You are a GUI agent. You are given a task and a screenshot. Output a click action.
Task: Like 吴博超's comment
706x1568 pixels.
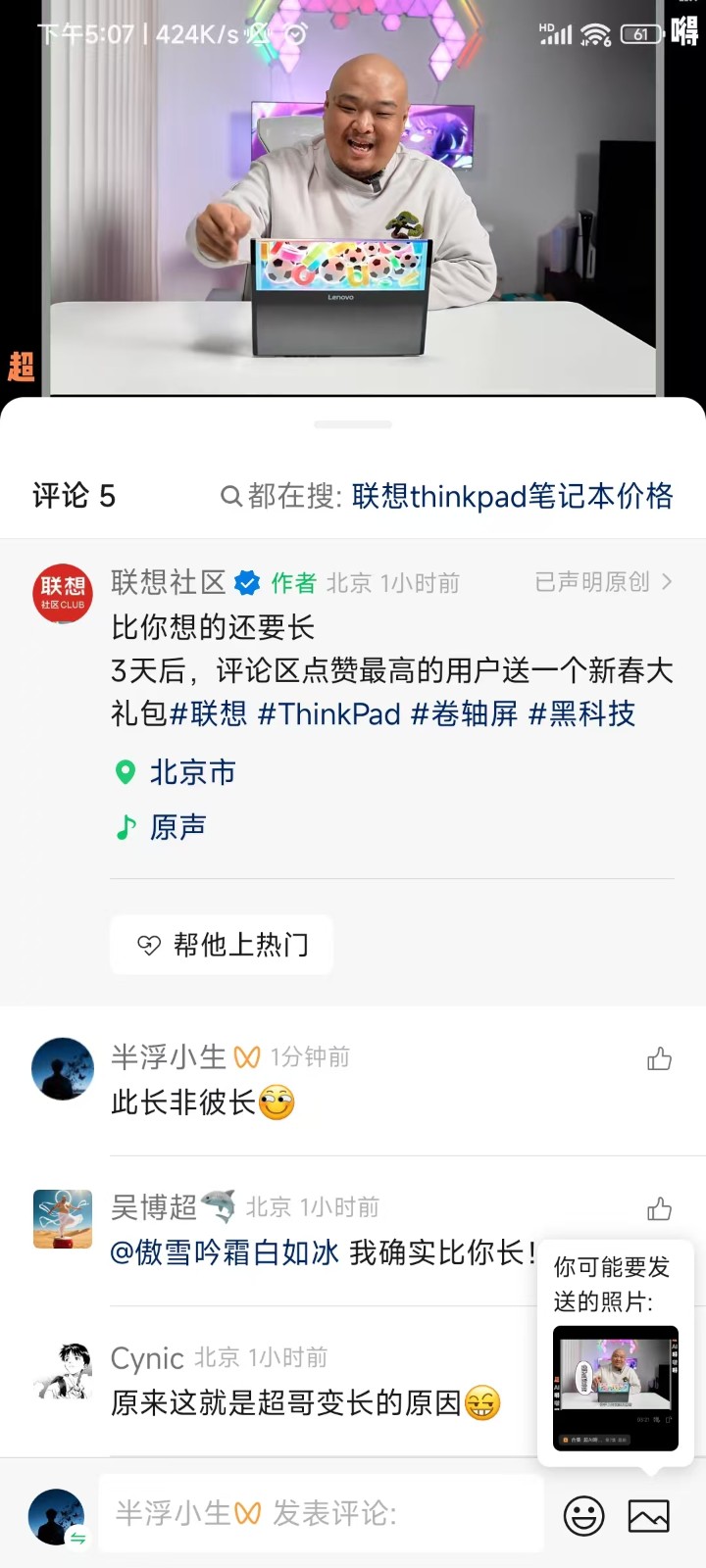click(659, 1209)
